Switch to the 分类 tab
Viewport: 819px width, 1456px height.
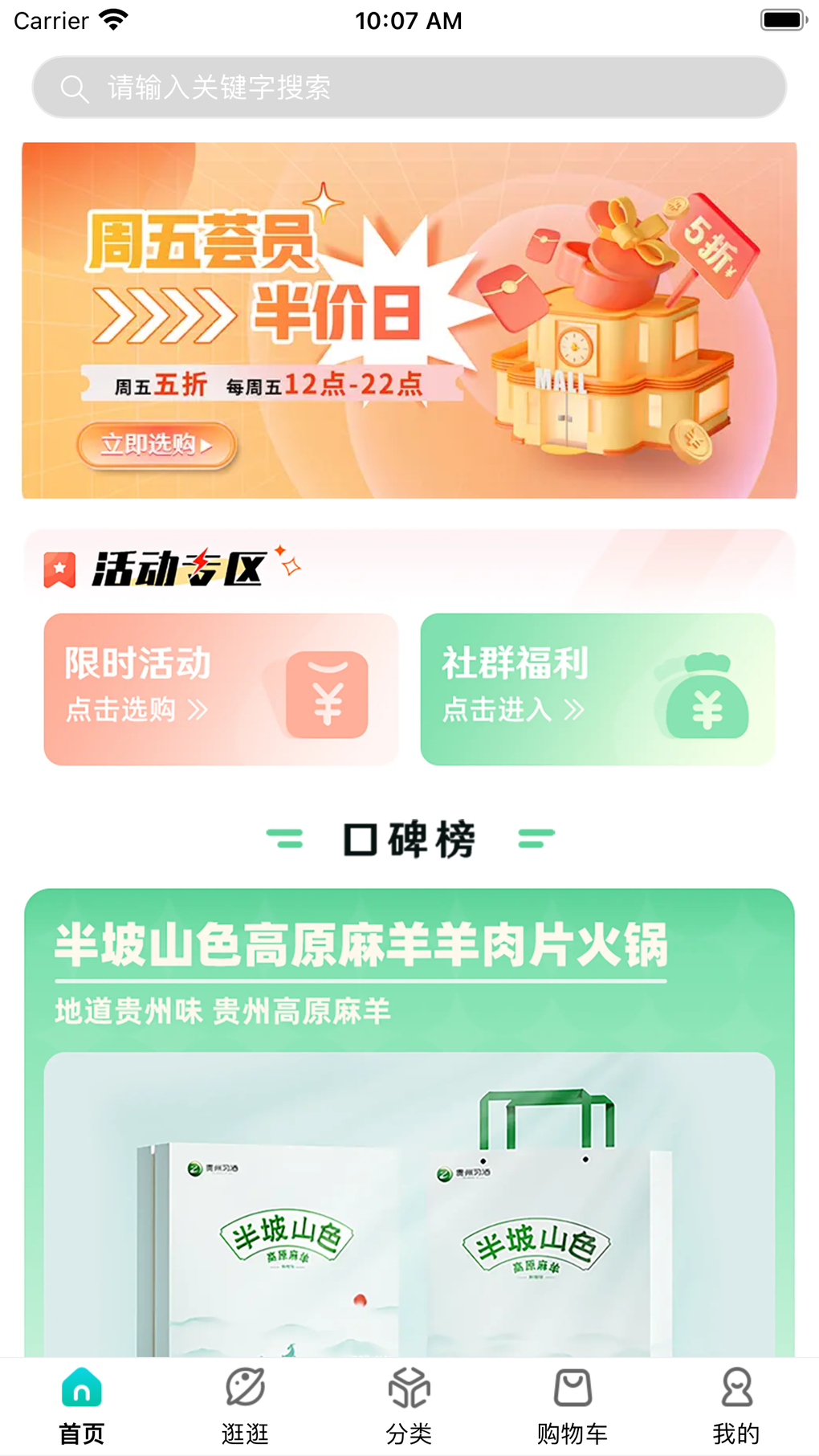409,1407
